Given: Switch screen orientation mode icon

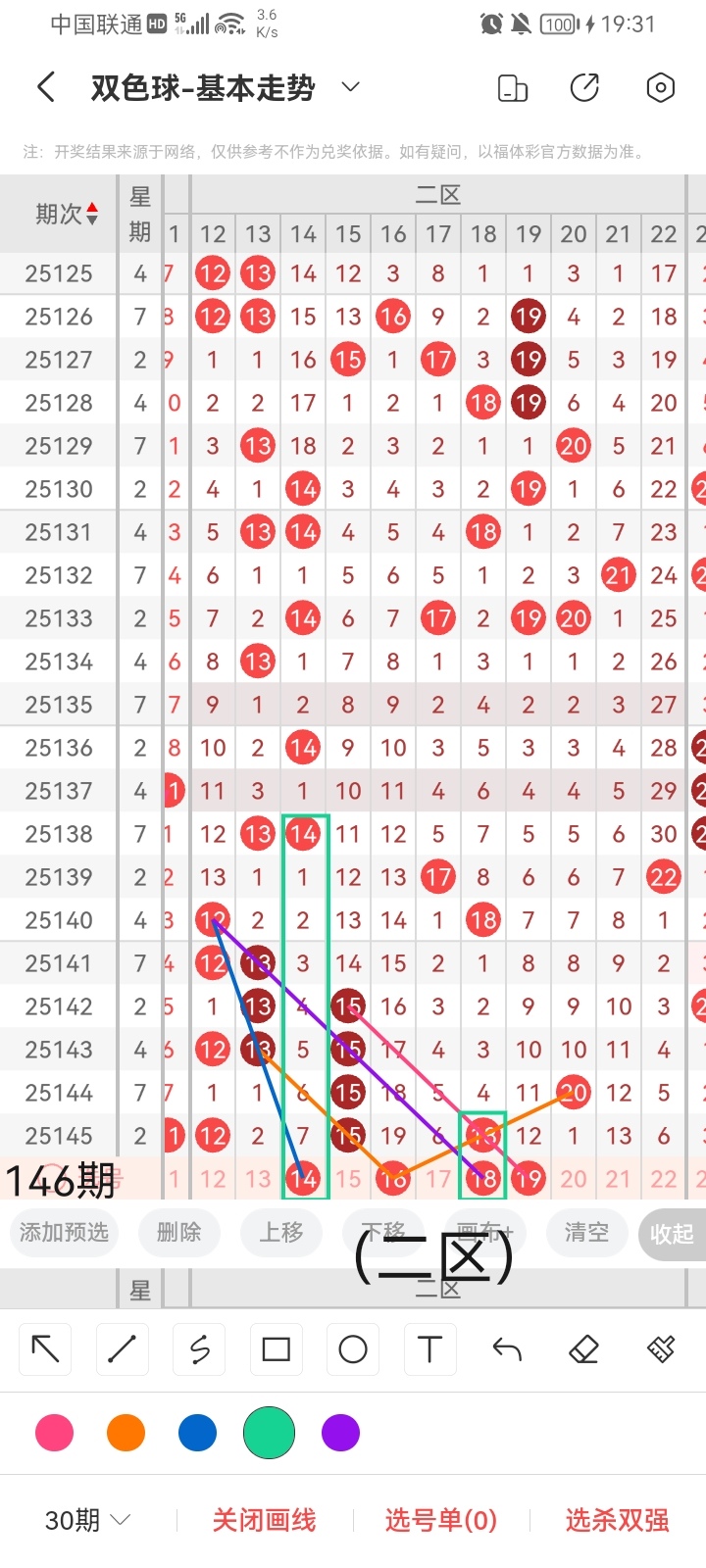Looking at the screenshot, I should click(513, 88).
